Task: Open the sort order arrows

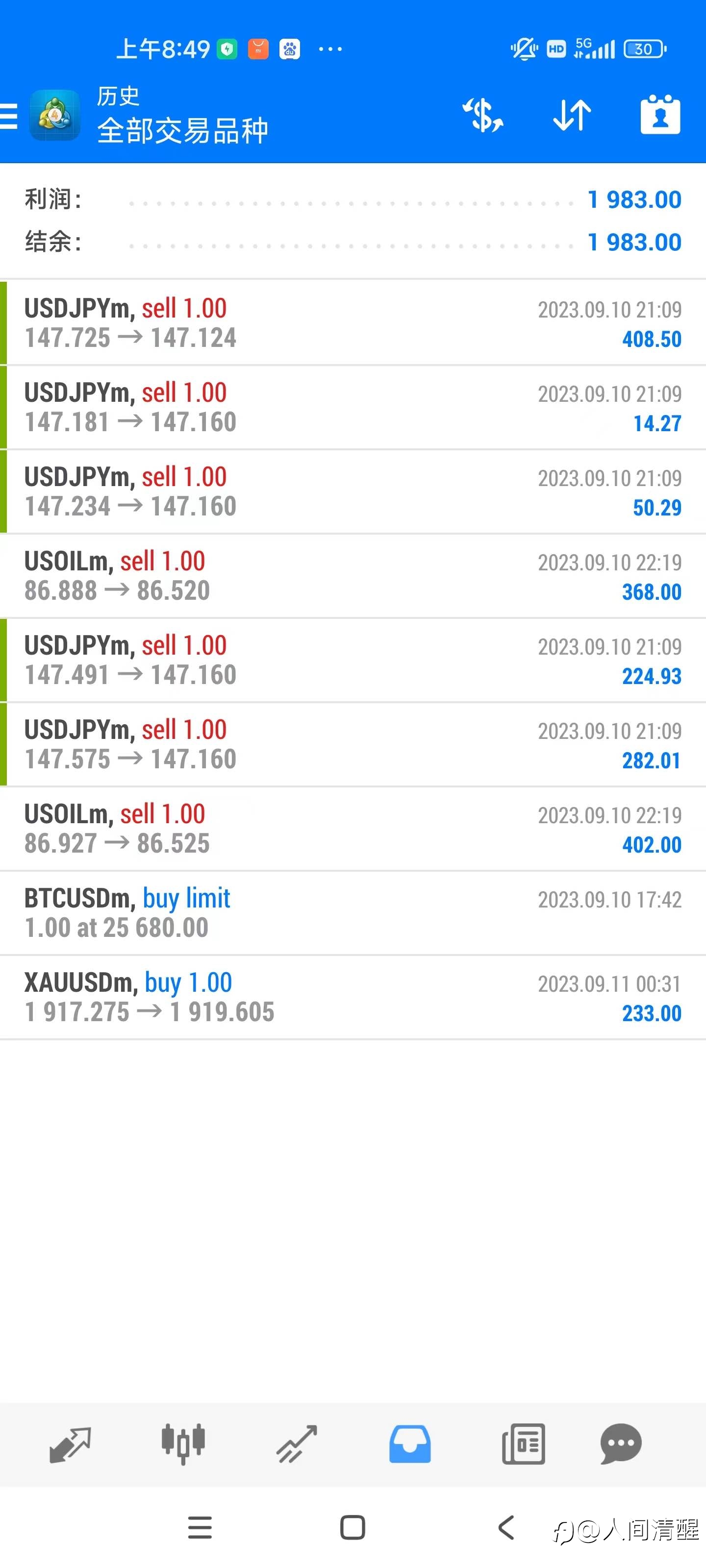Action: (572, 115)
